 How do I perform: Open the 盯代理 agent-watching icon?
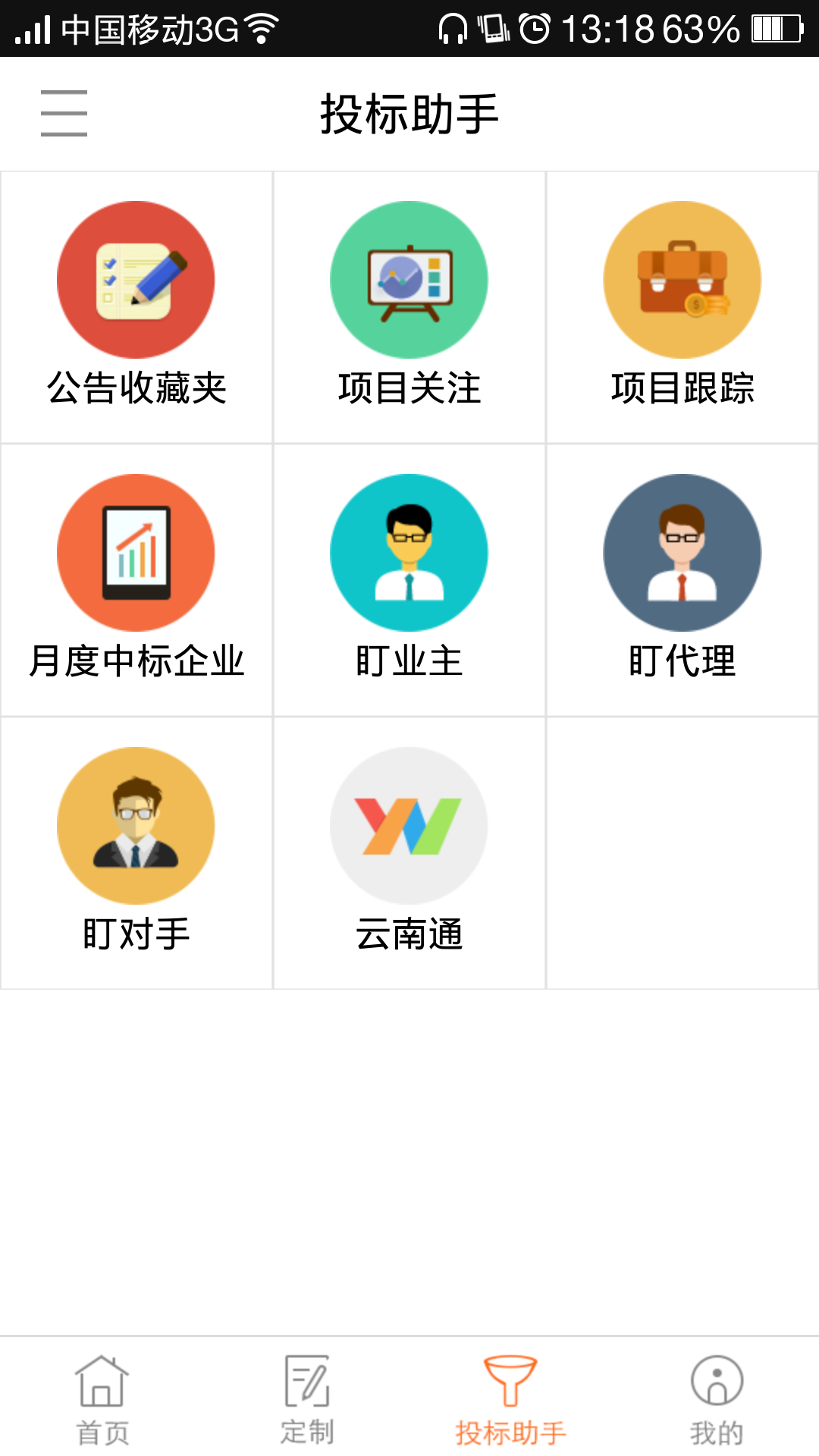pyautogui.click(x=681, y=552)
